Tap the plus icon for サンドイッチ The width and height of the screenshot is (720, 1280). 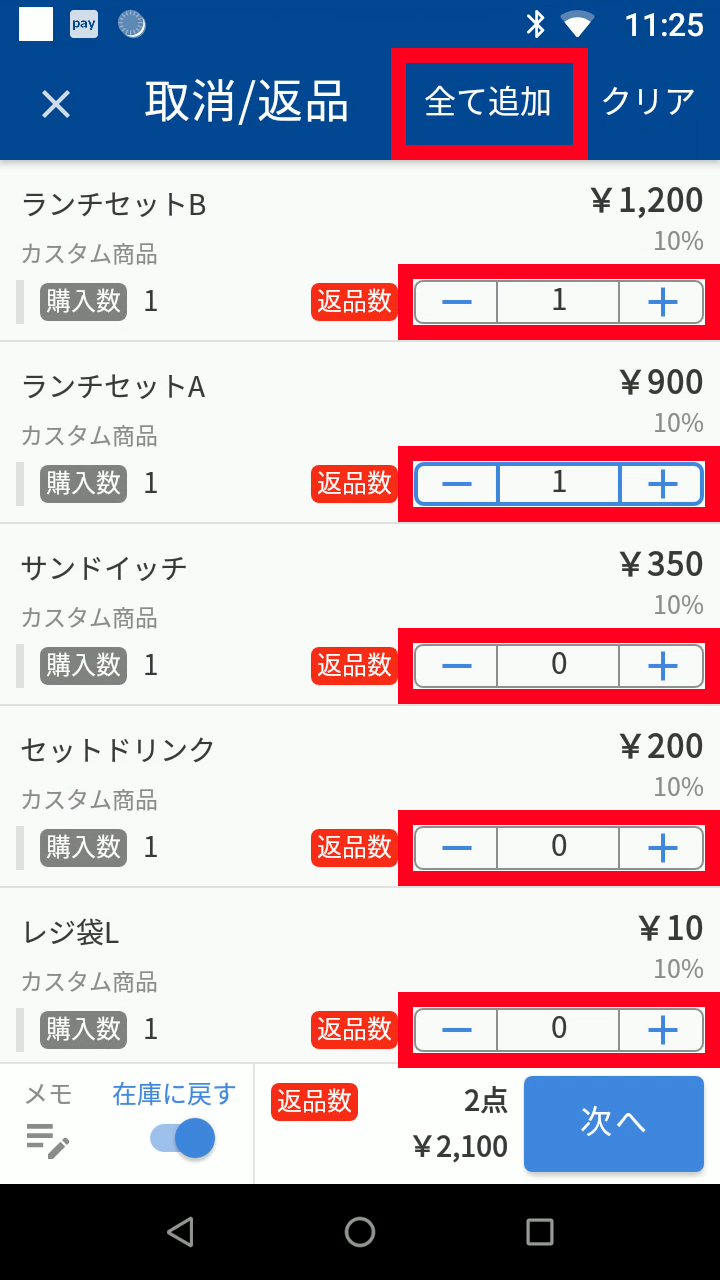[661, 665]
